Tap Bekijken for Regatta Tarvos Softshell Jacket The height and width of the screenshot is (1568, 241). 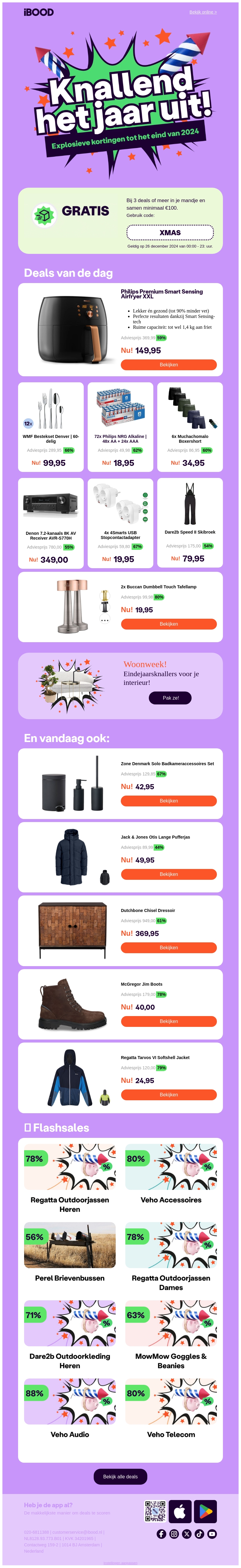click(x=168, y=1095)
